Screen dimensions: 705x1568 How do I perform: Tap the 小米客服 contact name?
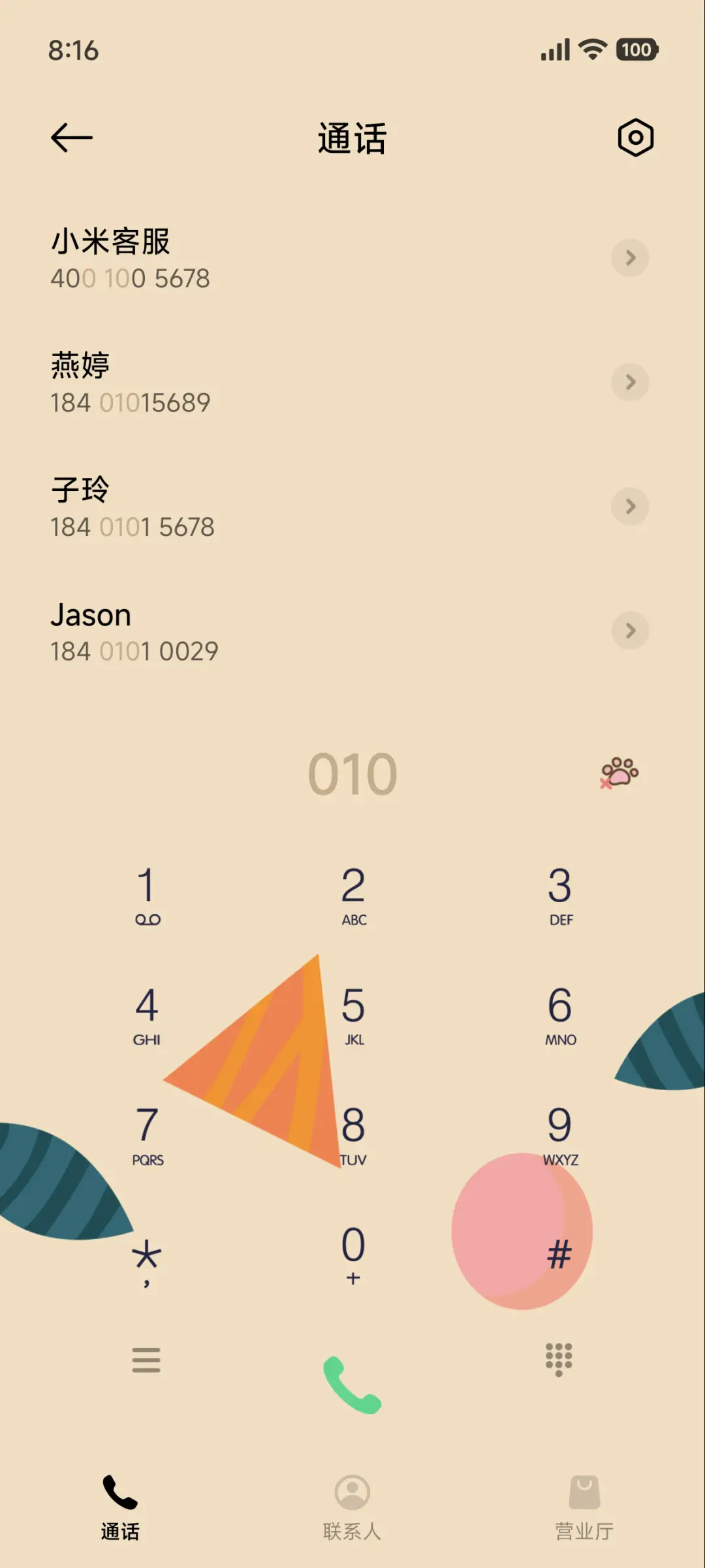[111, 241]
